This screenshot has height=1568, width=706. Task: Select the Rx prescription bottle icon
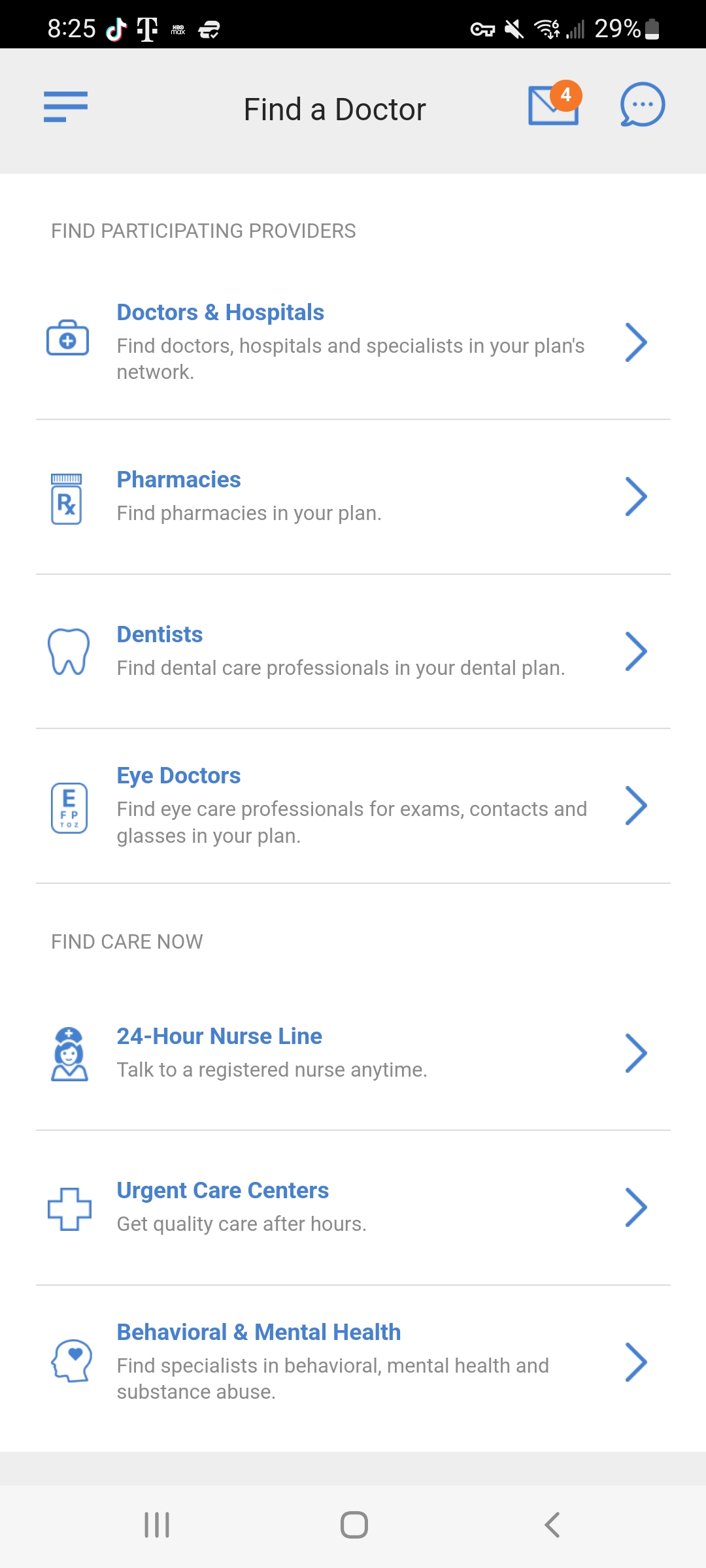pos(66,498)
